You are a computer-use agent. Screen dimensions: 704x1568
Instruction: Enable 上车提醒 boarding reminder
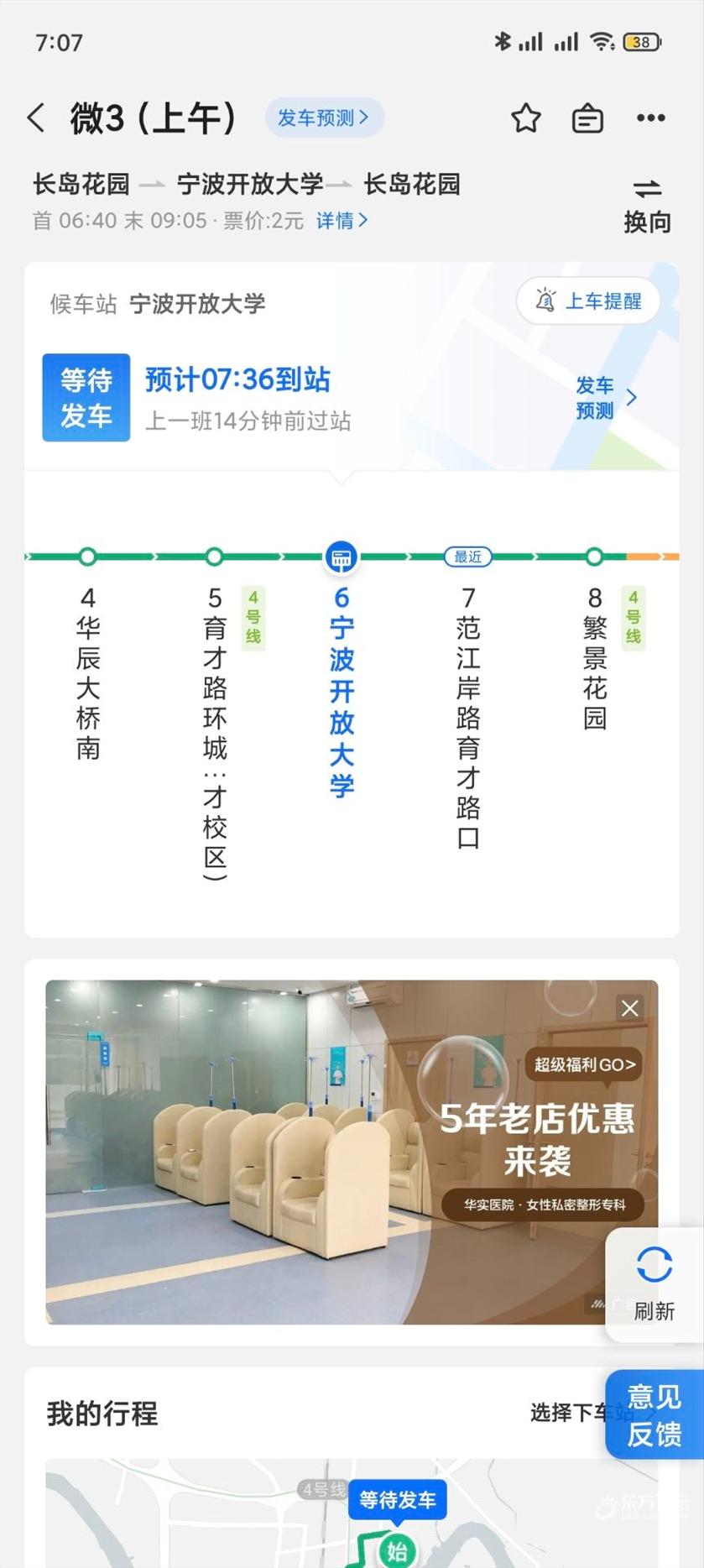[589, 301]
